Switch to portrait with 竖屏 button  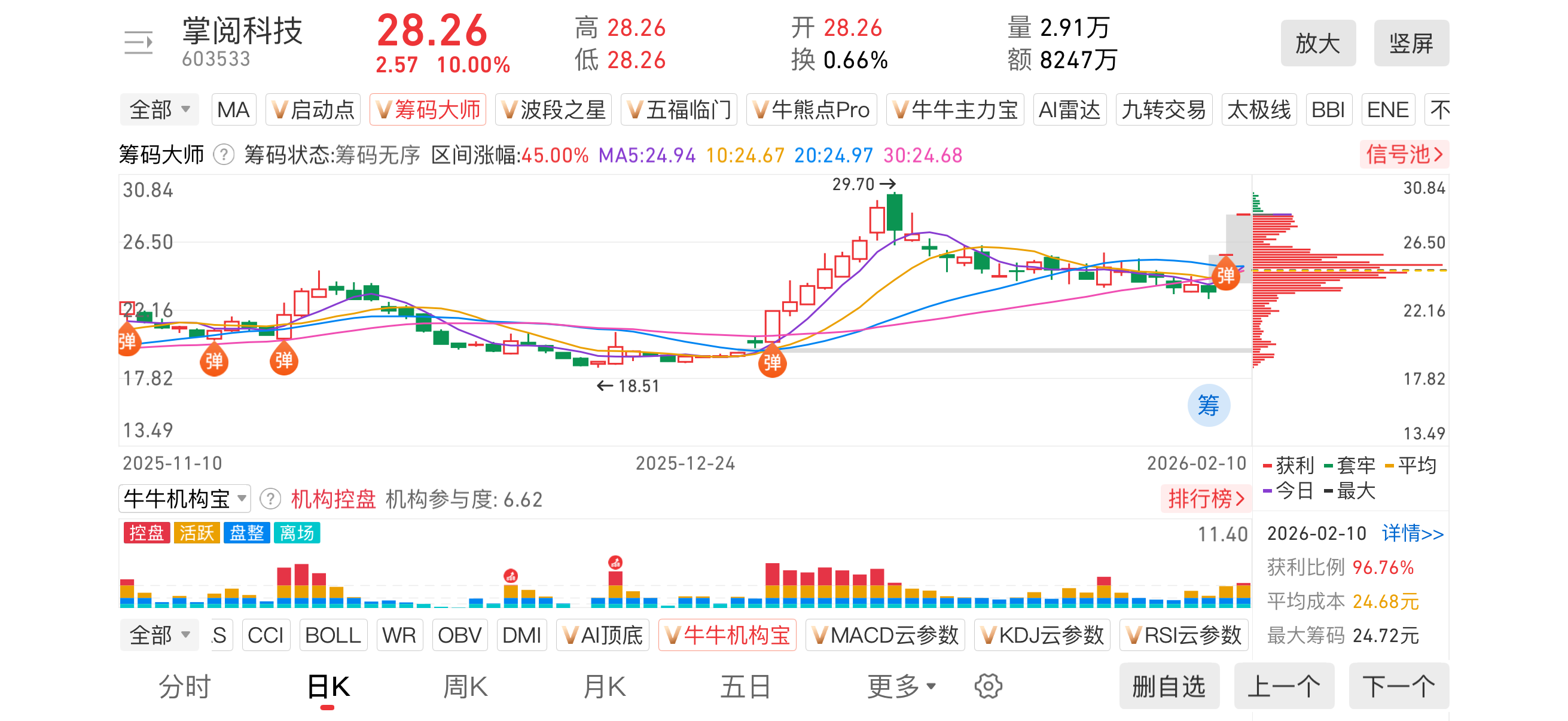[1410, 43]
